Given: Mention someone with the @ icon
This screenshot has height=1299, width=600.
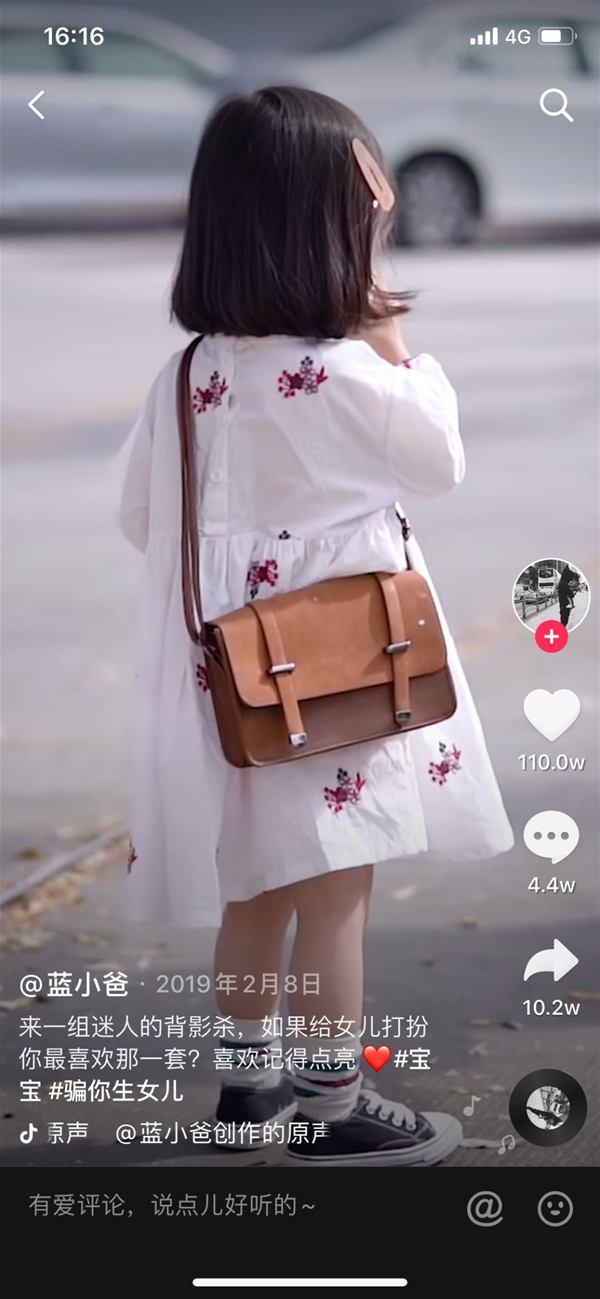Looking at the screenshot, I should coord(485,1208).
